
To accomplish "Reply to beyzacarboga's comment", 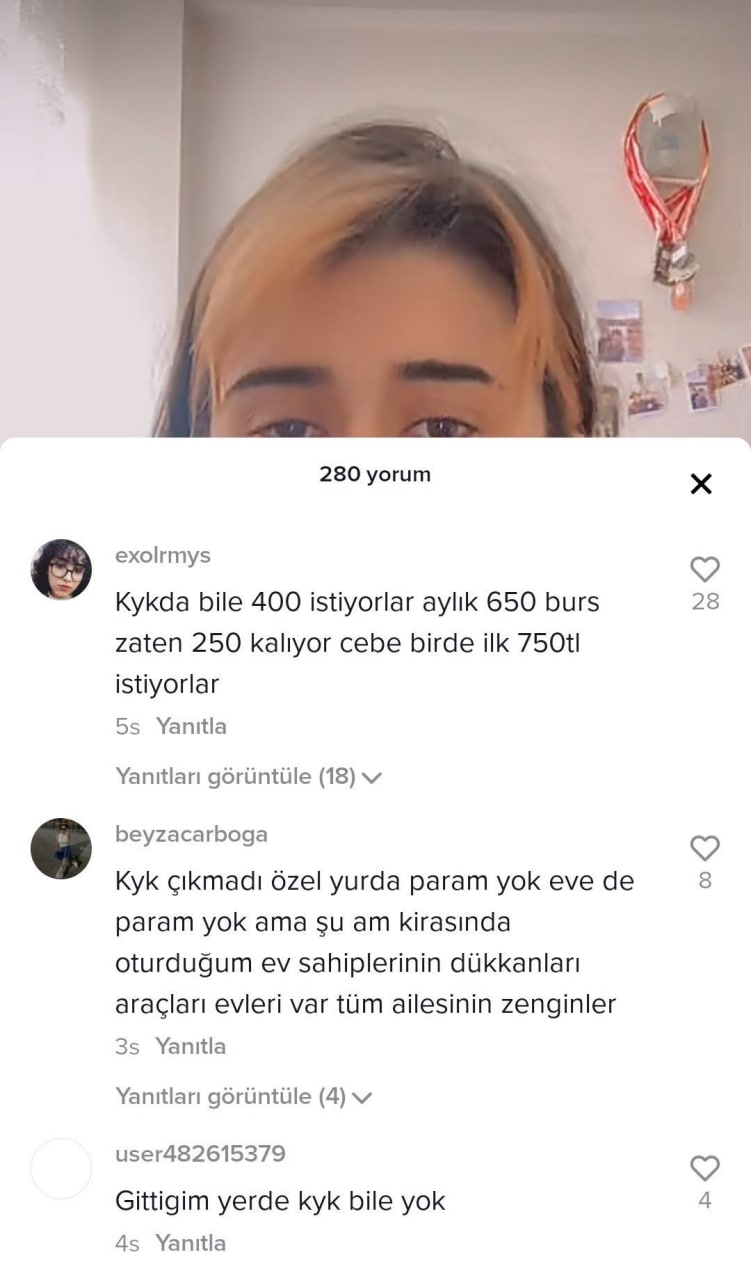I will pyautogui.click(x=190, y=1047).
